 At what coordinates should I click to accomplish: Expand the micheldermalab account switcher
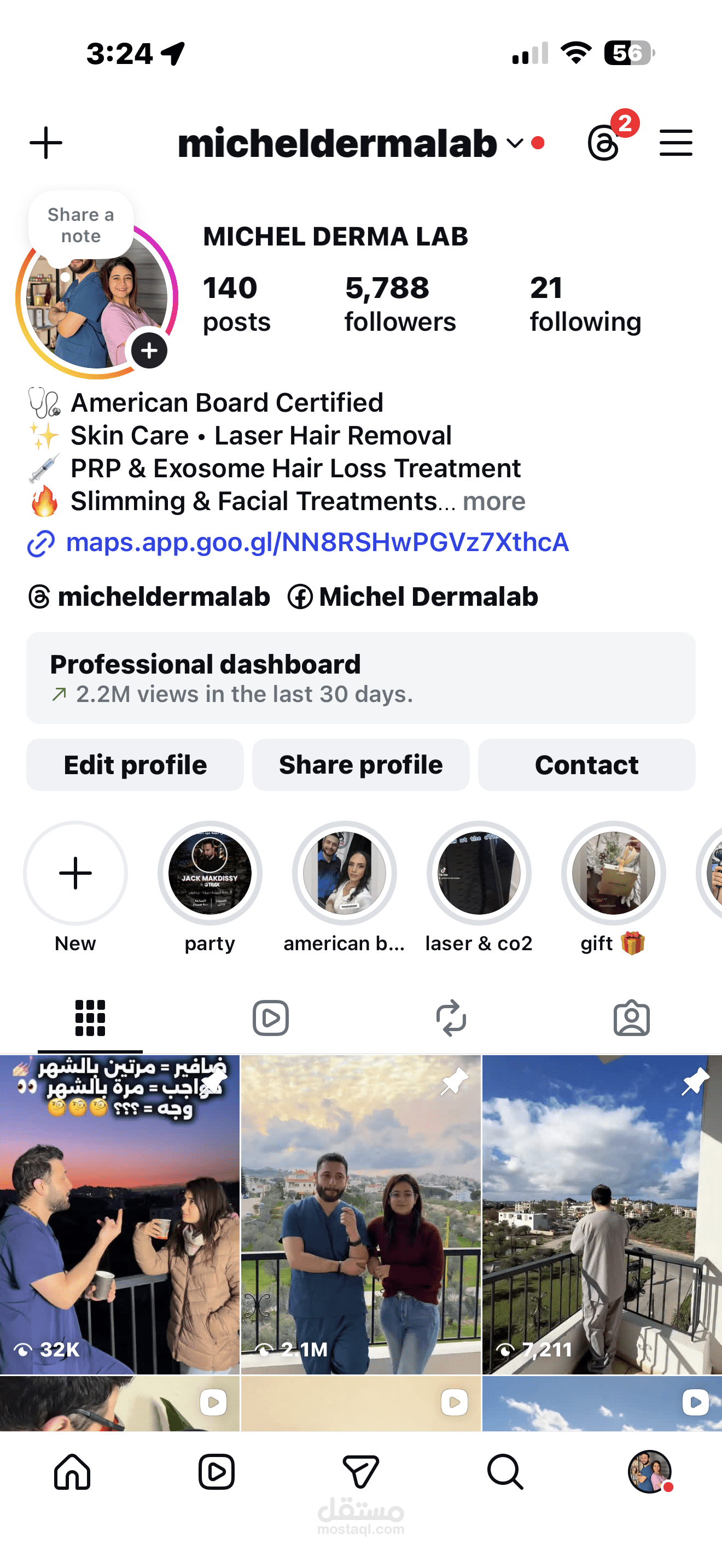pos(514,145)
